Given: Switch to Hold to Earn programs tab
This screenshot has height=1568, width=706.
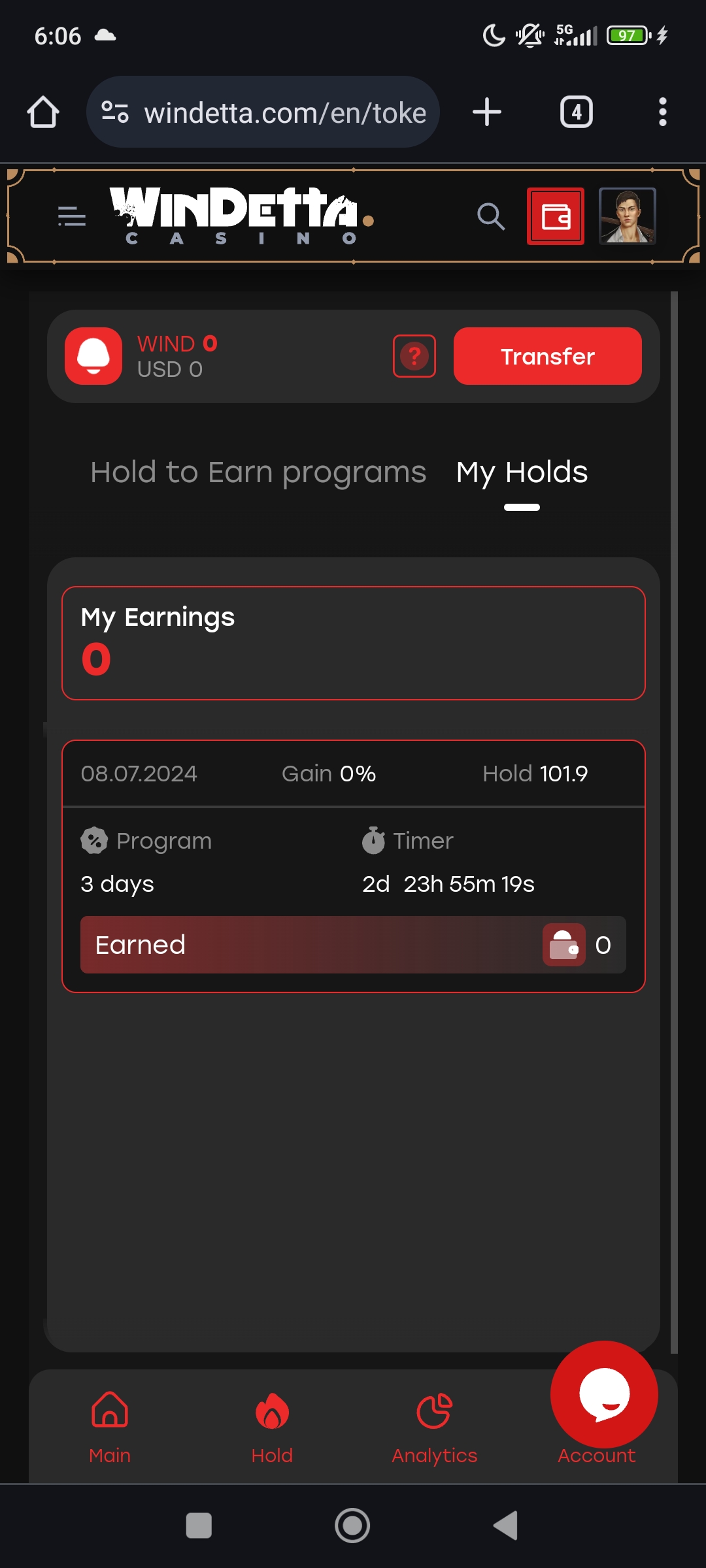Looking at the screenshot, I should (258, 472).
